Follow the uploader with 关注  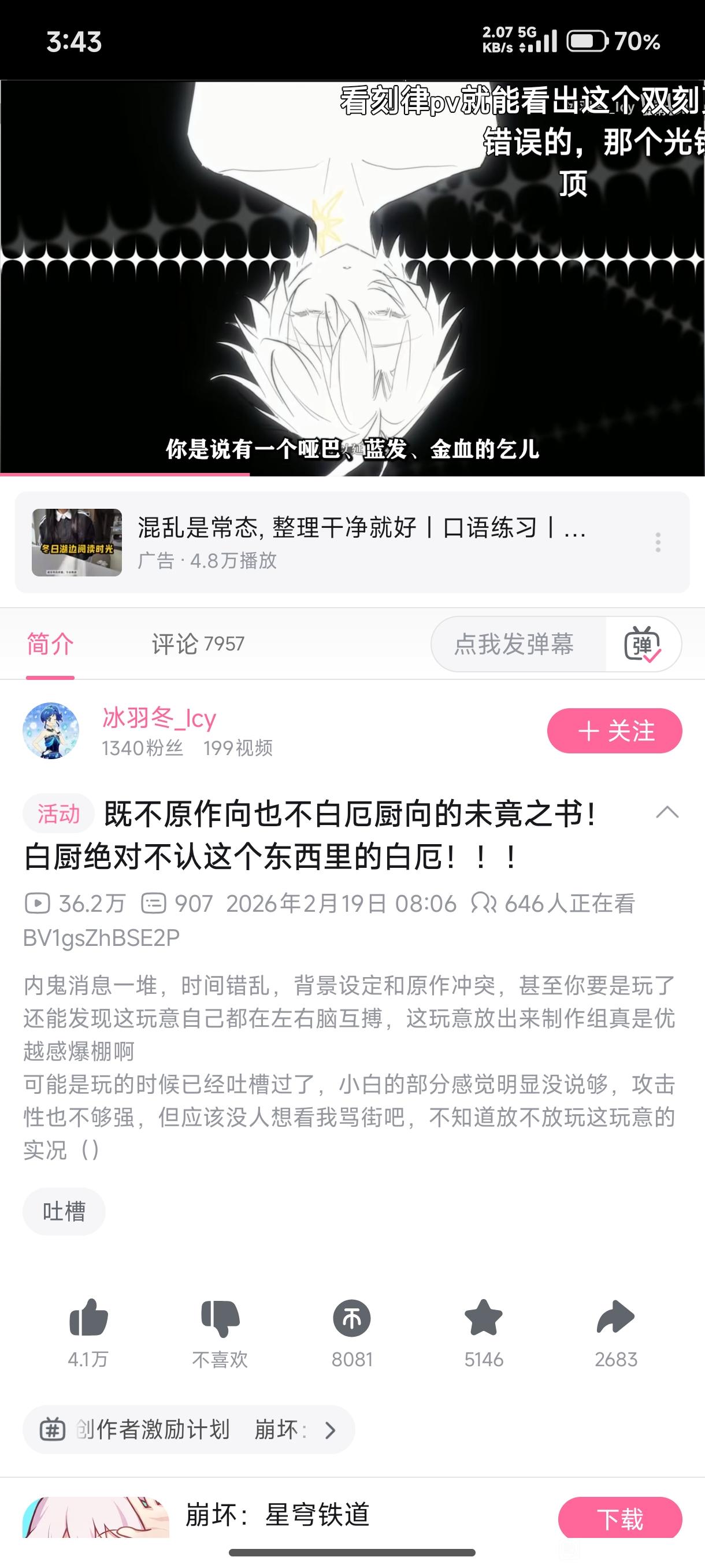coord(614,730)
